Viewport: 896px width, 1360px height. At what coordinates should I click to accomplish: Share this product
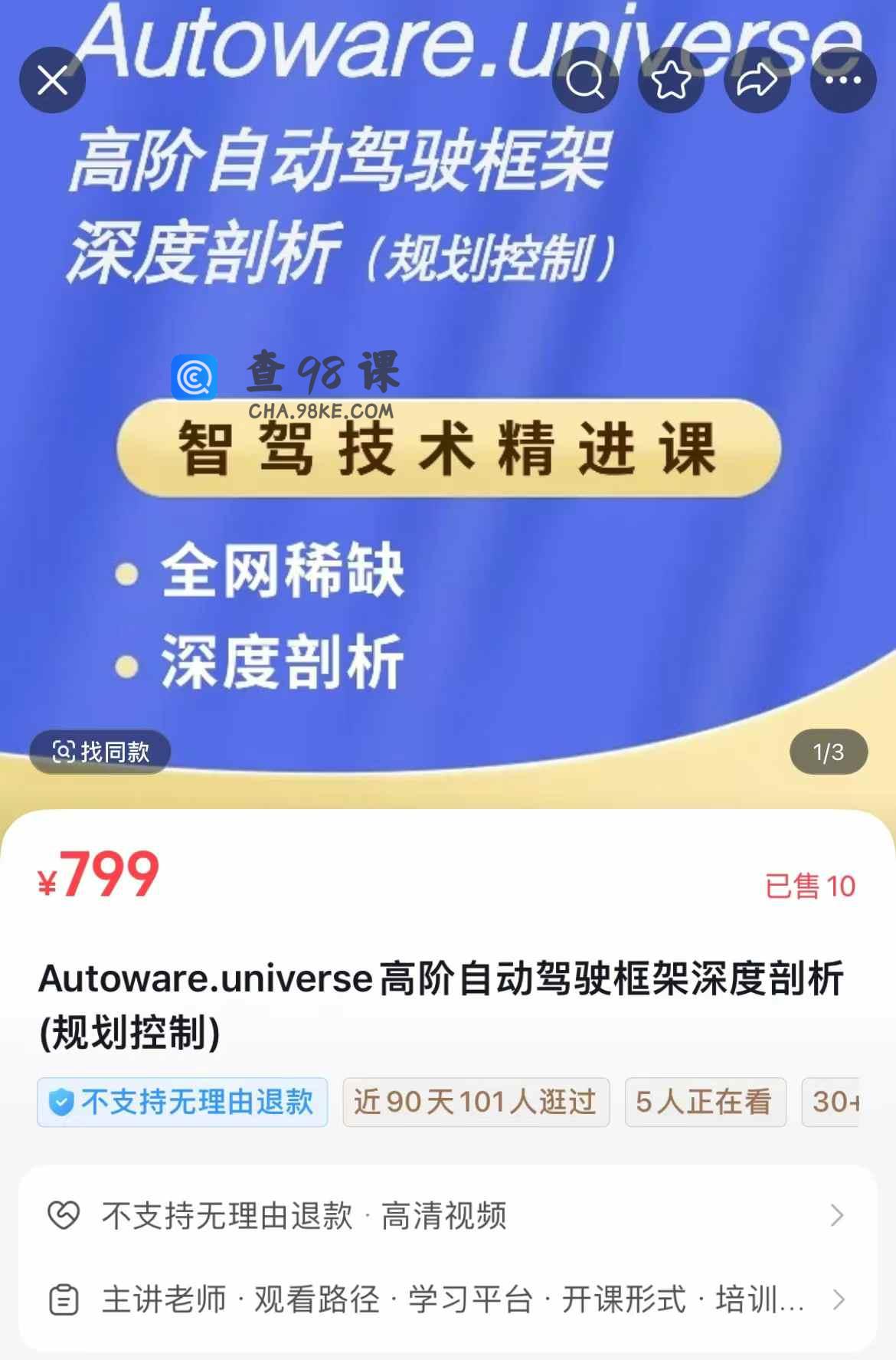coord(757,80)
